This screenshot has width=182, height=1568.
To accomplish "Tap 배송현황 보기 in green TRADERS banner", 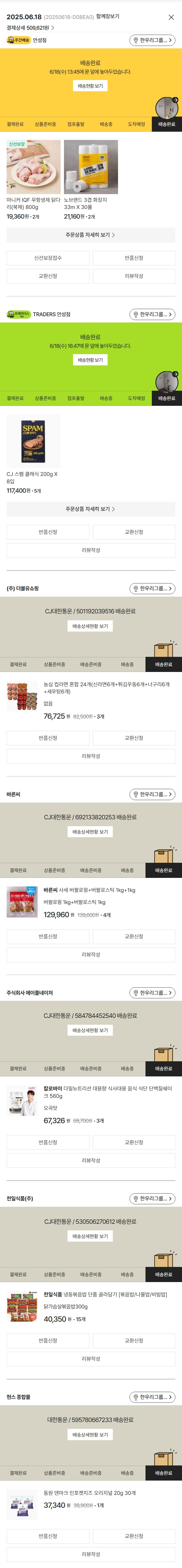I will 90,360.
